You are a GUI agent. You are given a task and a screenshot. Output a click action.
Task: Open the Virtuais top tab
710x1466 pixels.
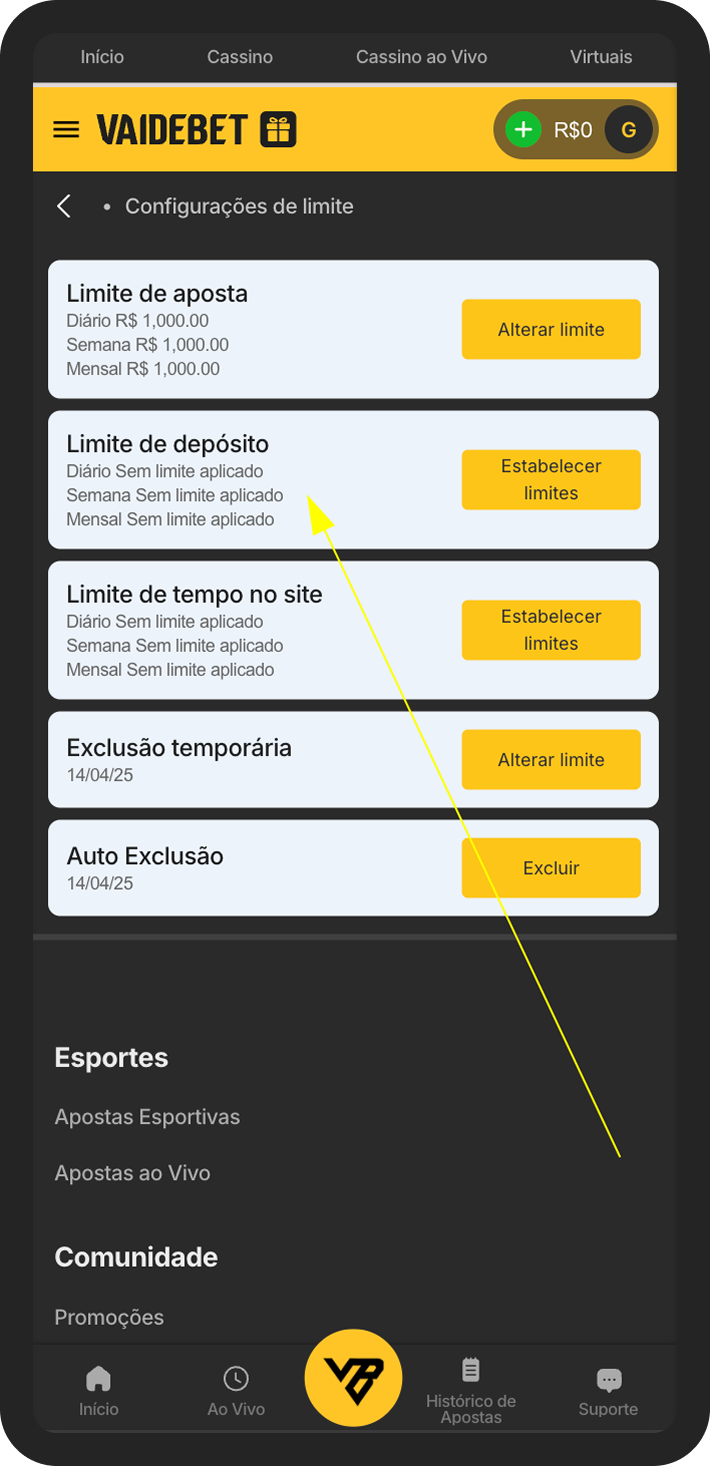601,57
